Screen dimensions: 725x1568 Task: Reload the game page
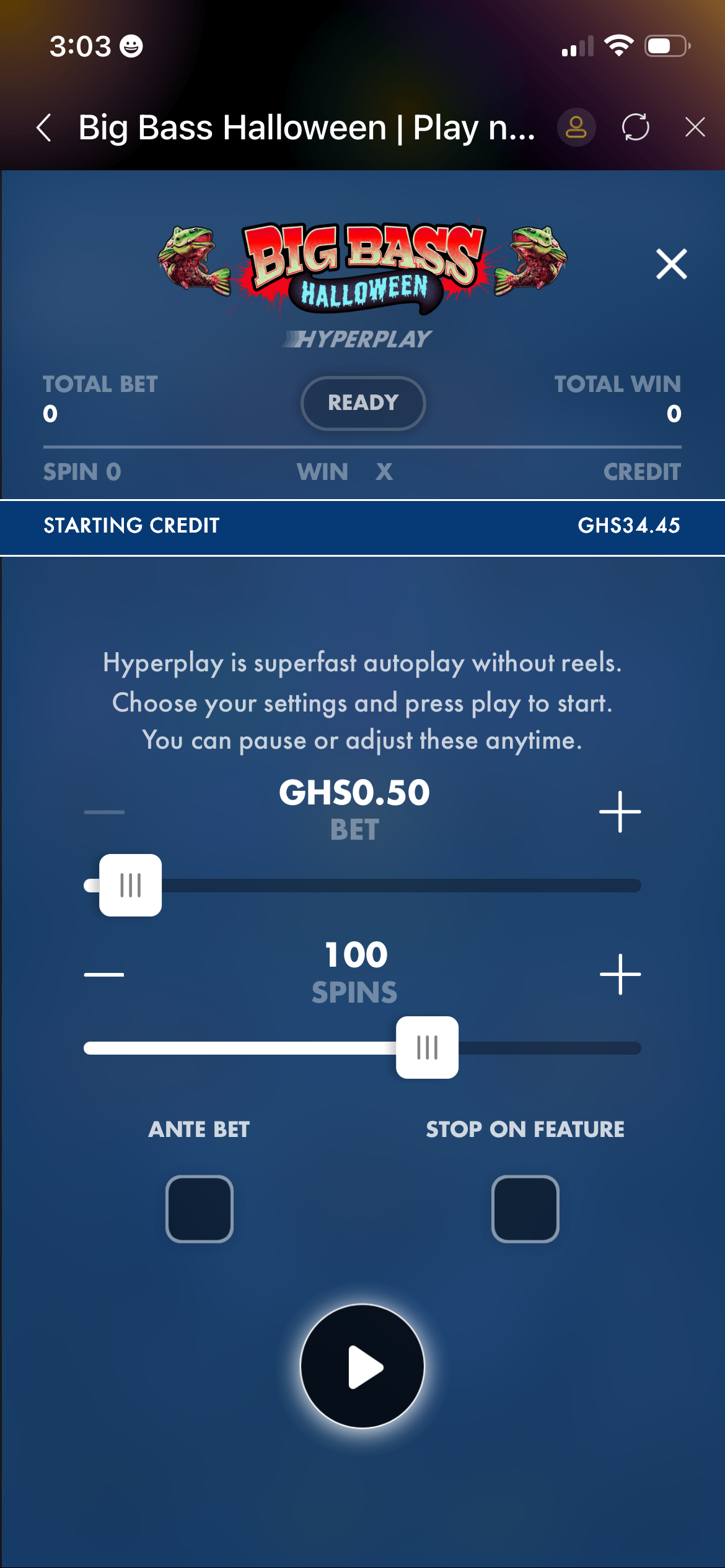pos(636,128)
